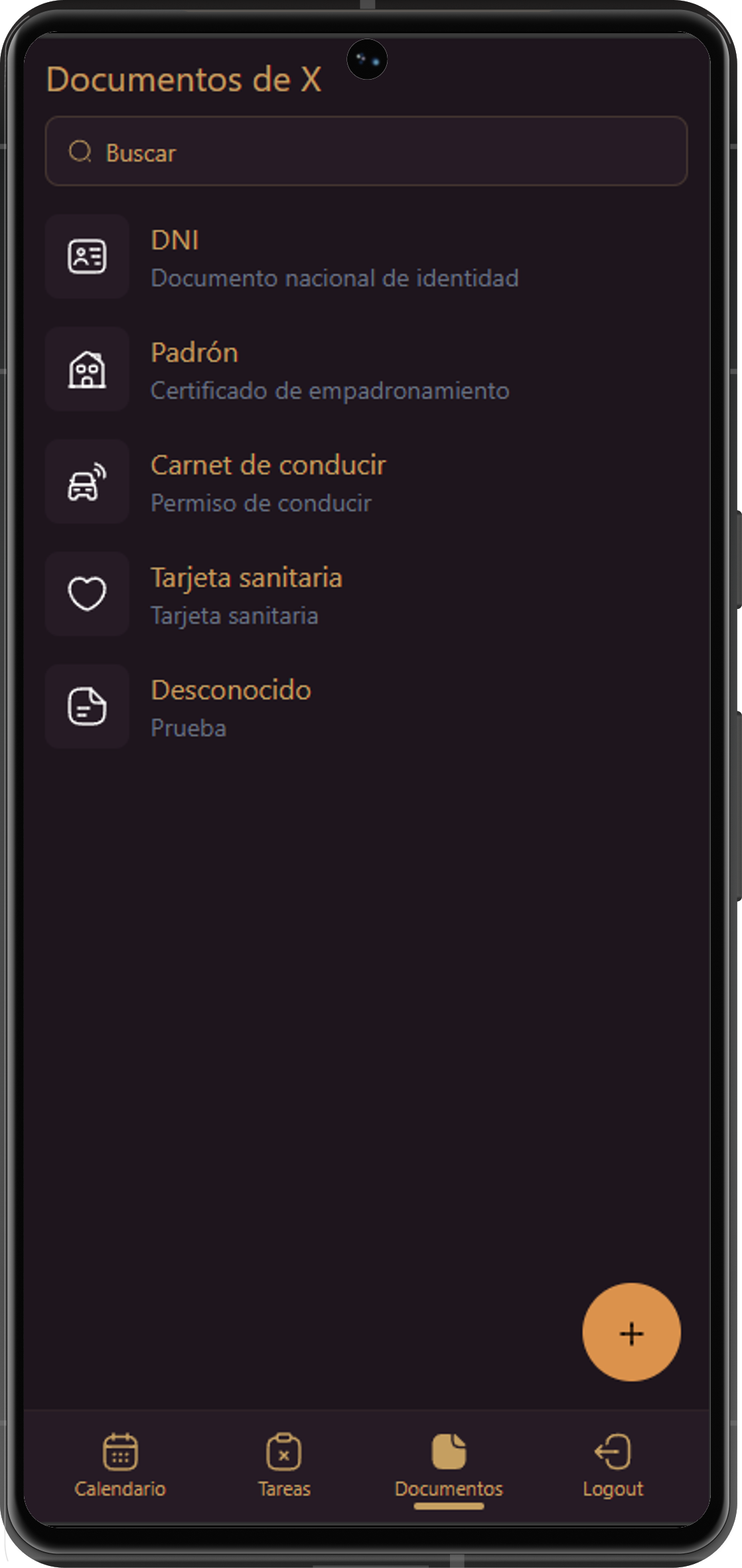Tap the Buscar search field
Image resolution: width=742 pixels, height=1568 pixels.
coord(365,152)
